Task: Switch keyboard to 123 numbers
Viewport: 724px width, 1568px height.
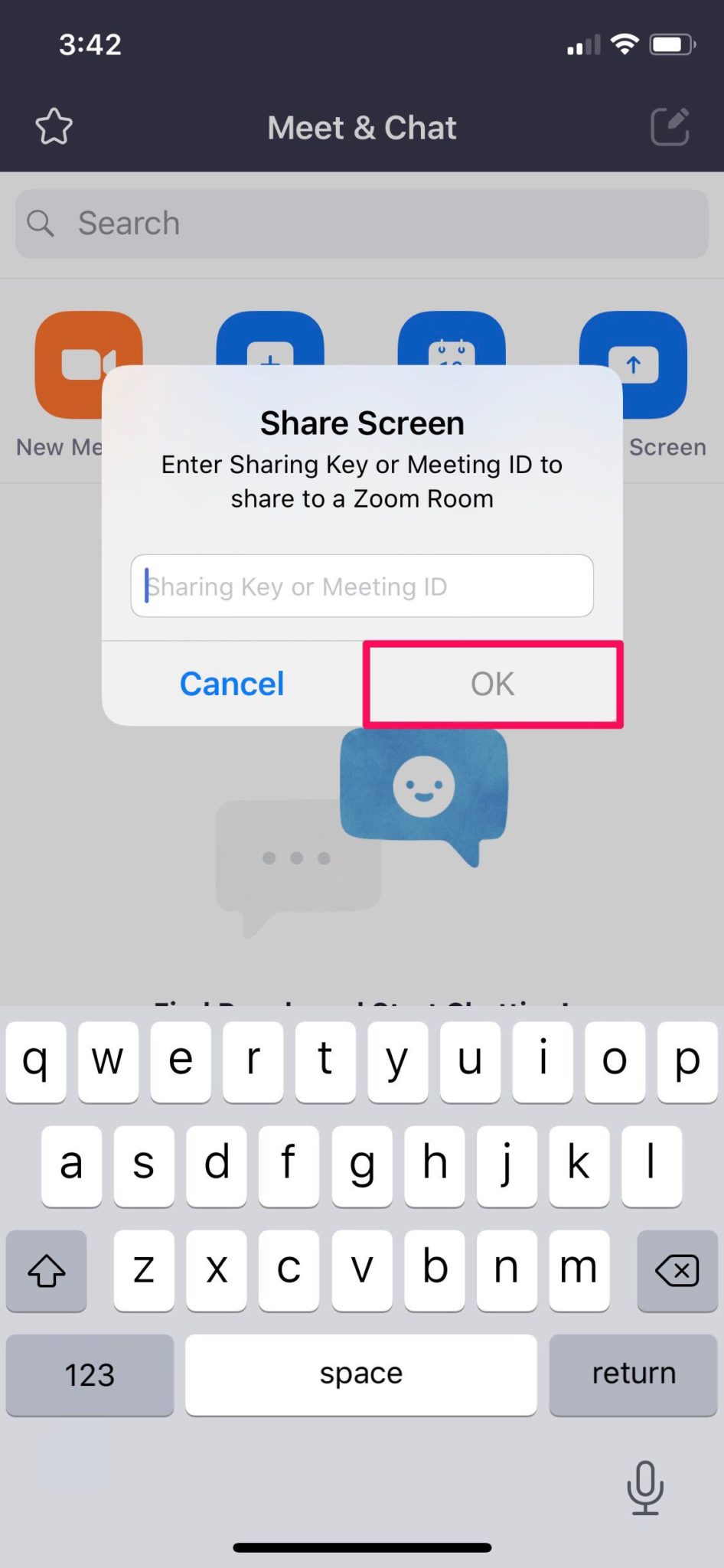Action: (x=90, y=1374)
